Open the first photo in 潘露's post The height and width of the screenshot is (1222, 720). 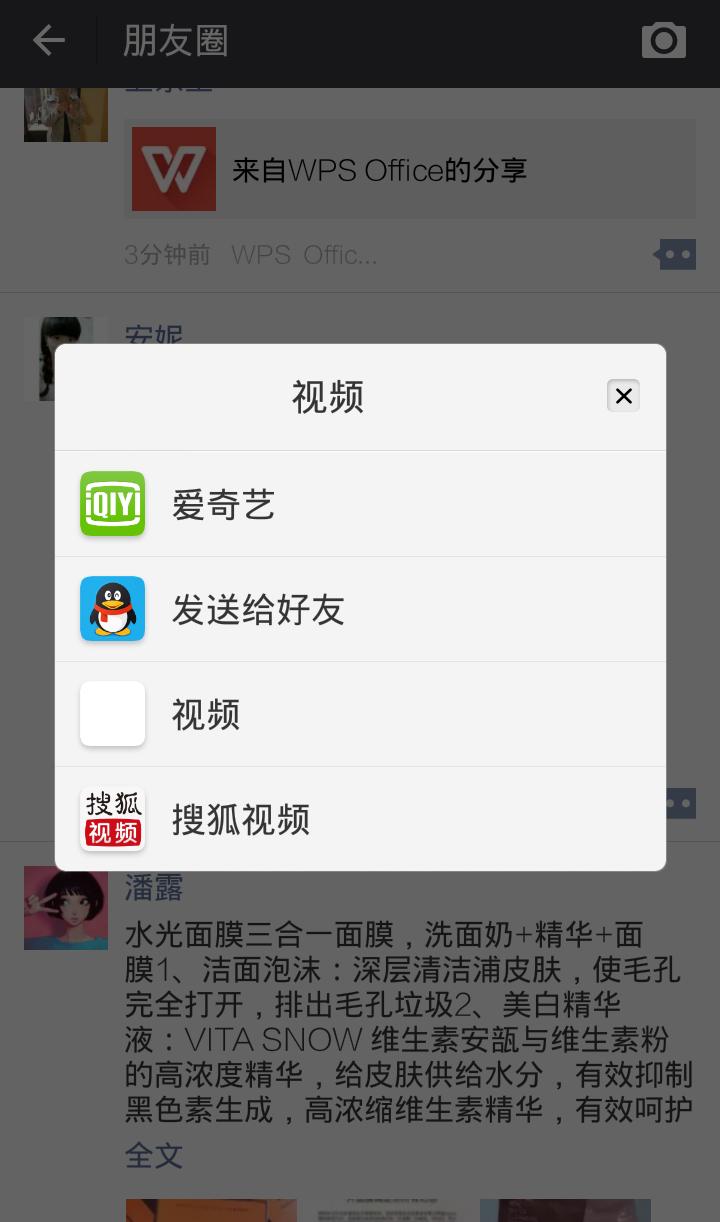[x=210, y=1212]
